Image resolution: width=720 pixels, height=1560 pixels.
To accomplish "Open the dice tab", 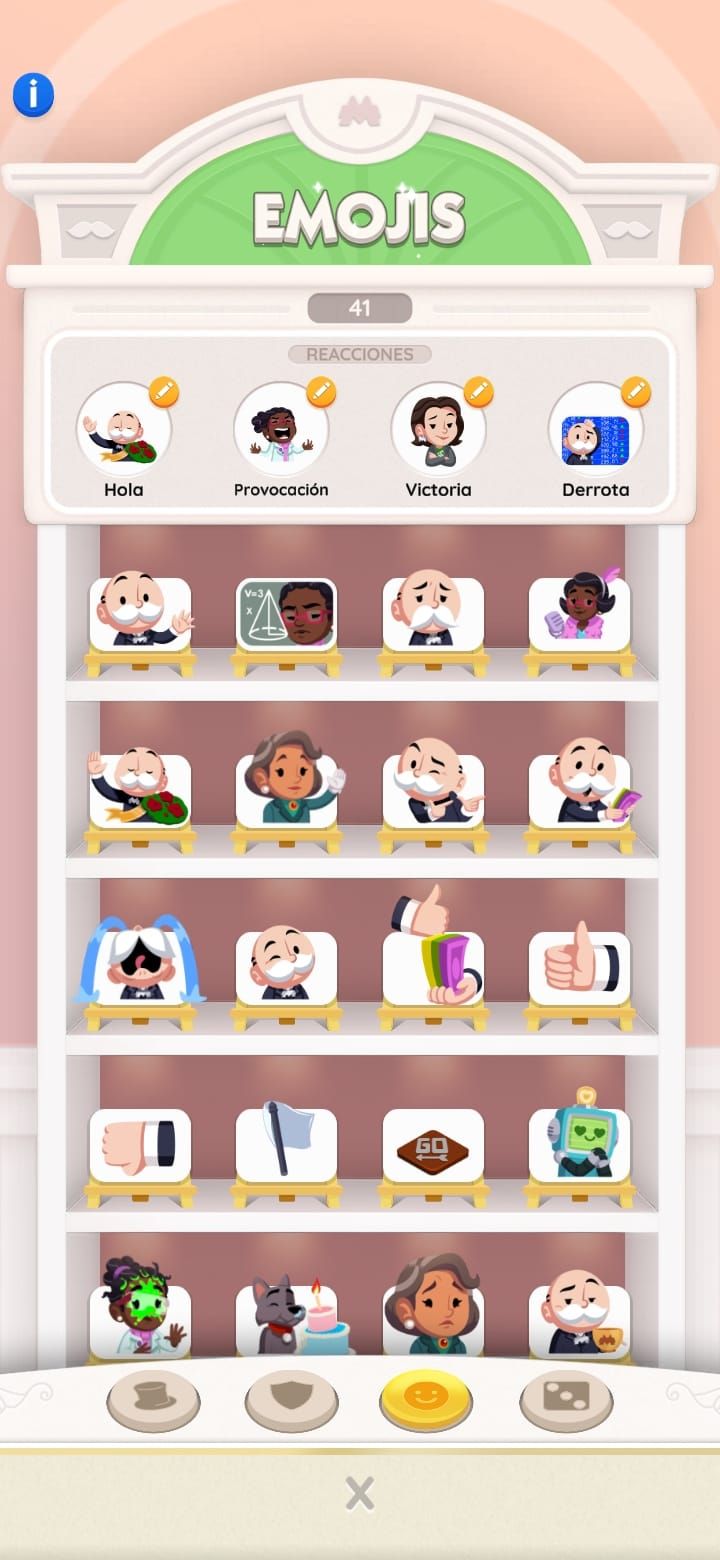I will (x=566, y=1400).
